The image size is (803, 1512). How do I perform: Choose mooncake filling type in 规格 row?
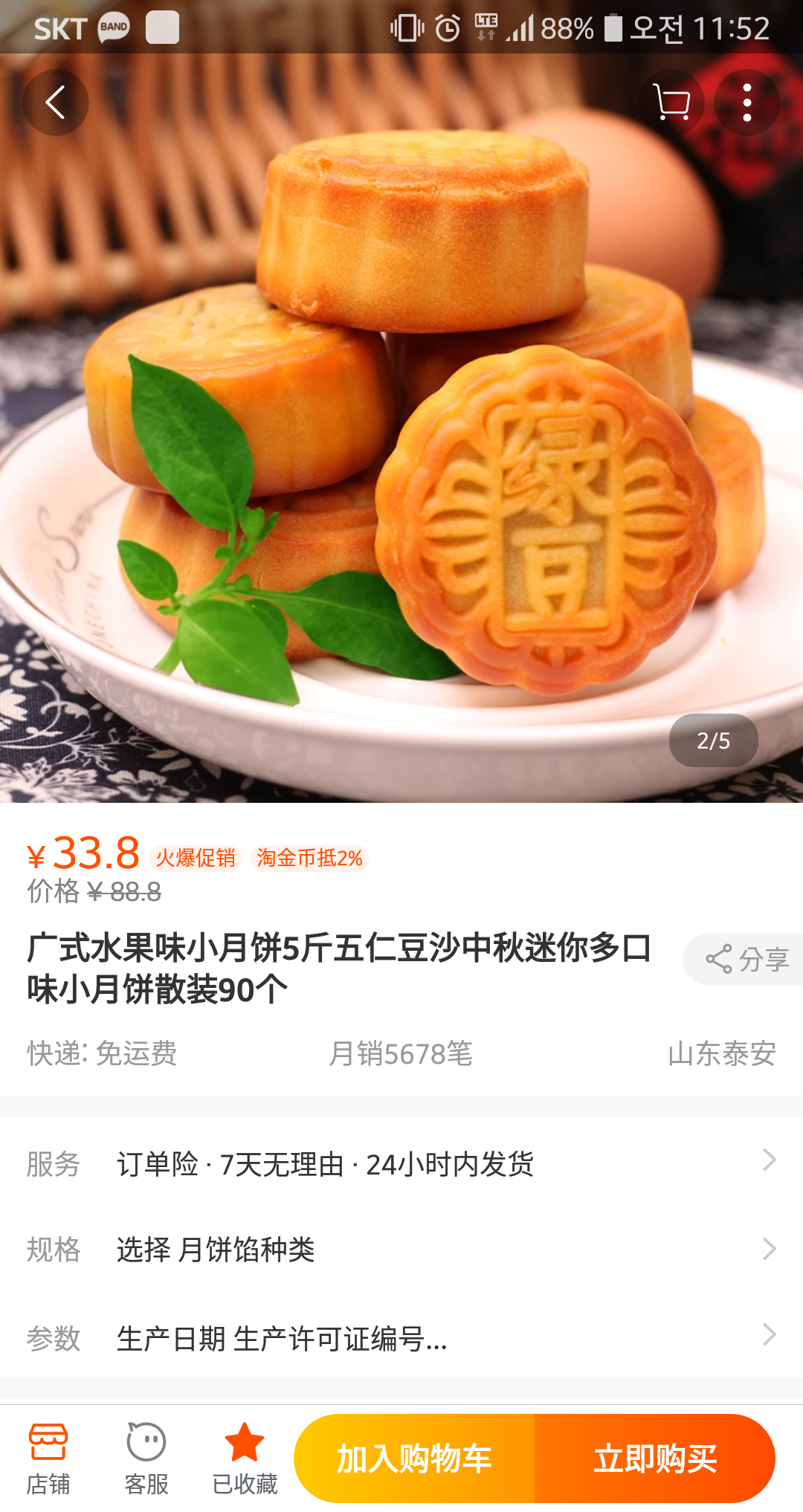coord(401,1250)
